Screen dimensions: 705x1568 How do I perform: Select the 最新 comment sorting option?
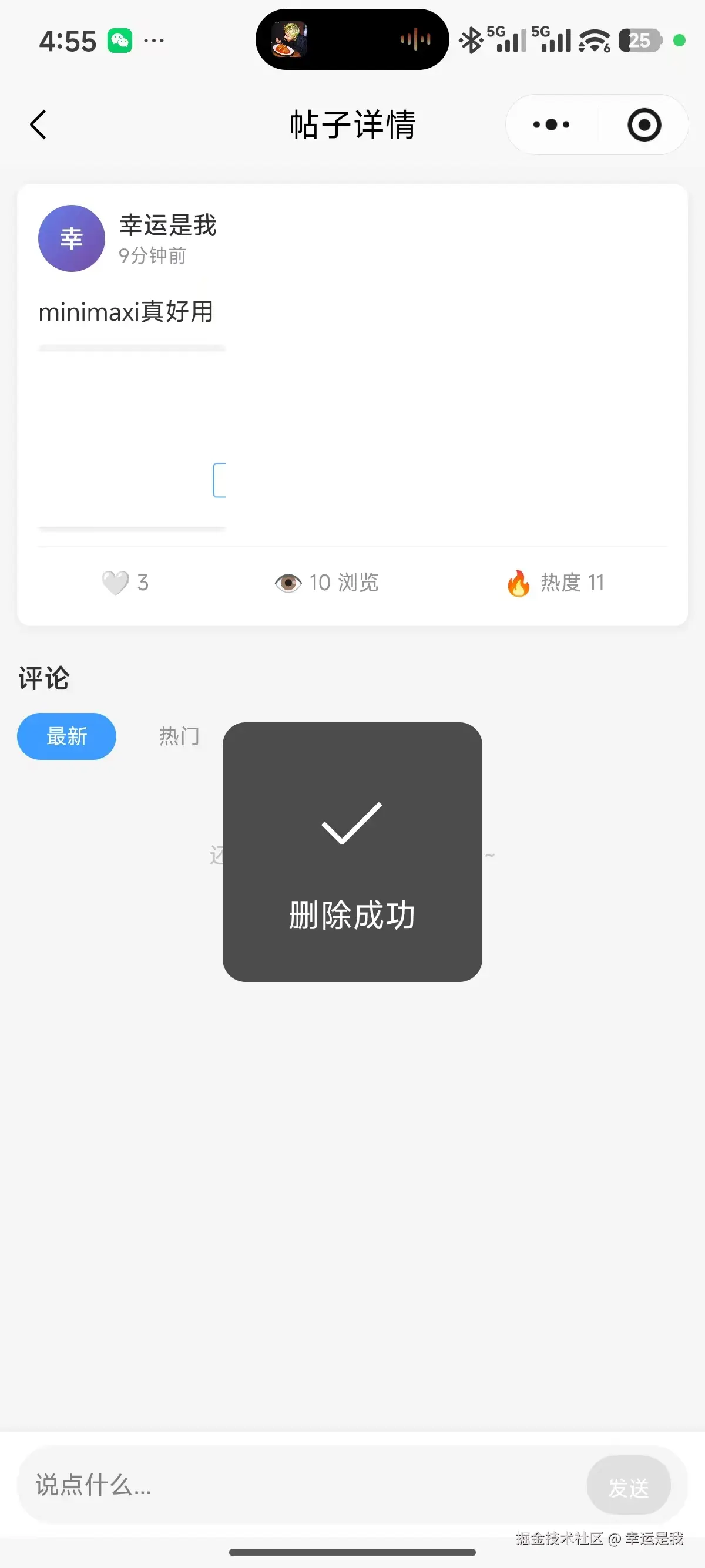pos(66,736)
